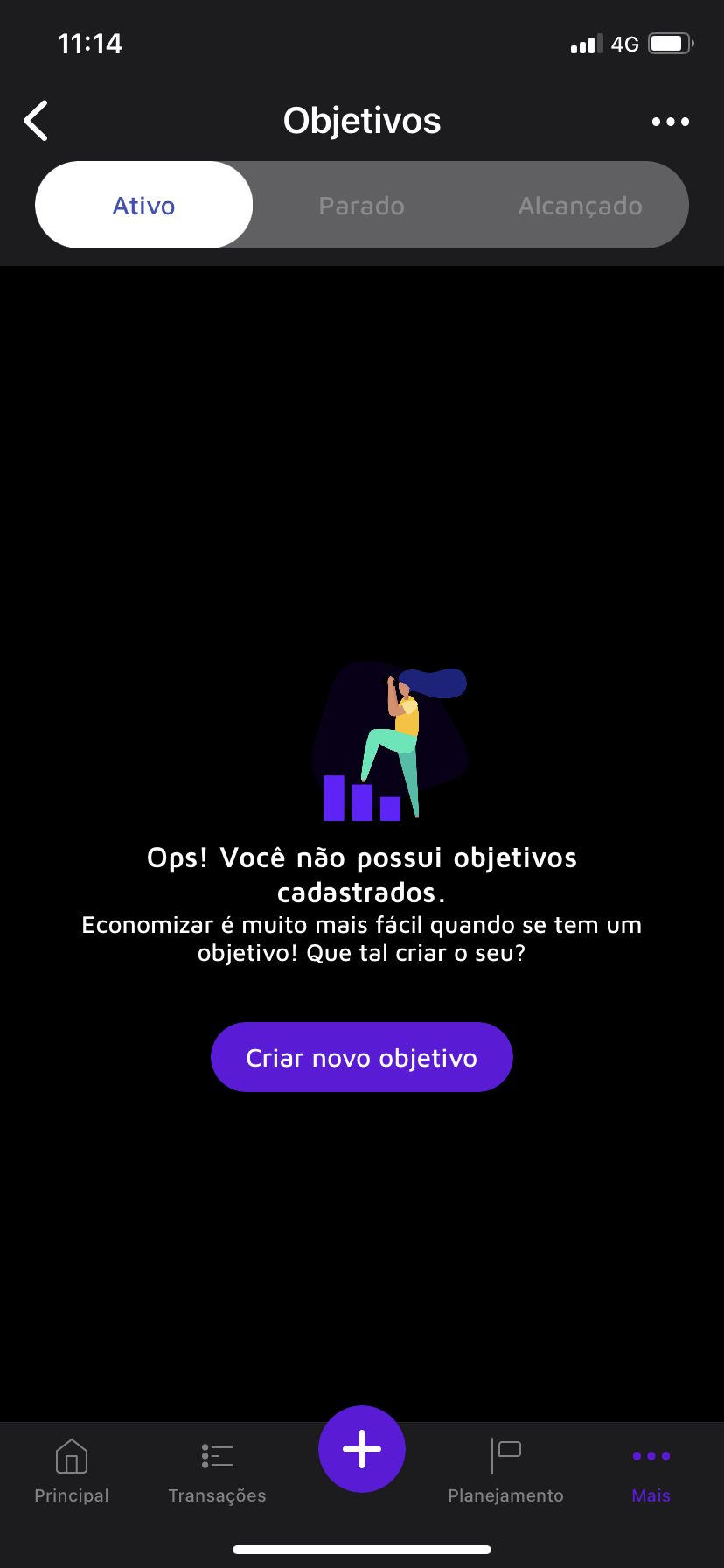This screenshot has width=724, height=1568.
Task: Open the Principal tab
Action: 72,1472
